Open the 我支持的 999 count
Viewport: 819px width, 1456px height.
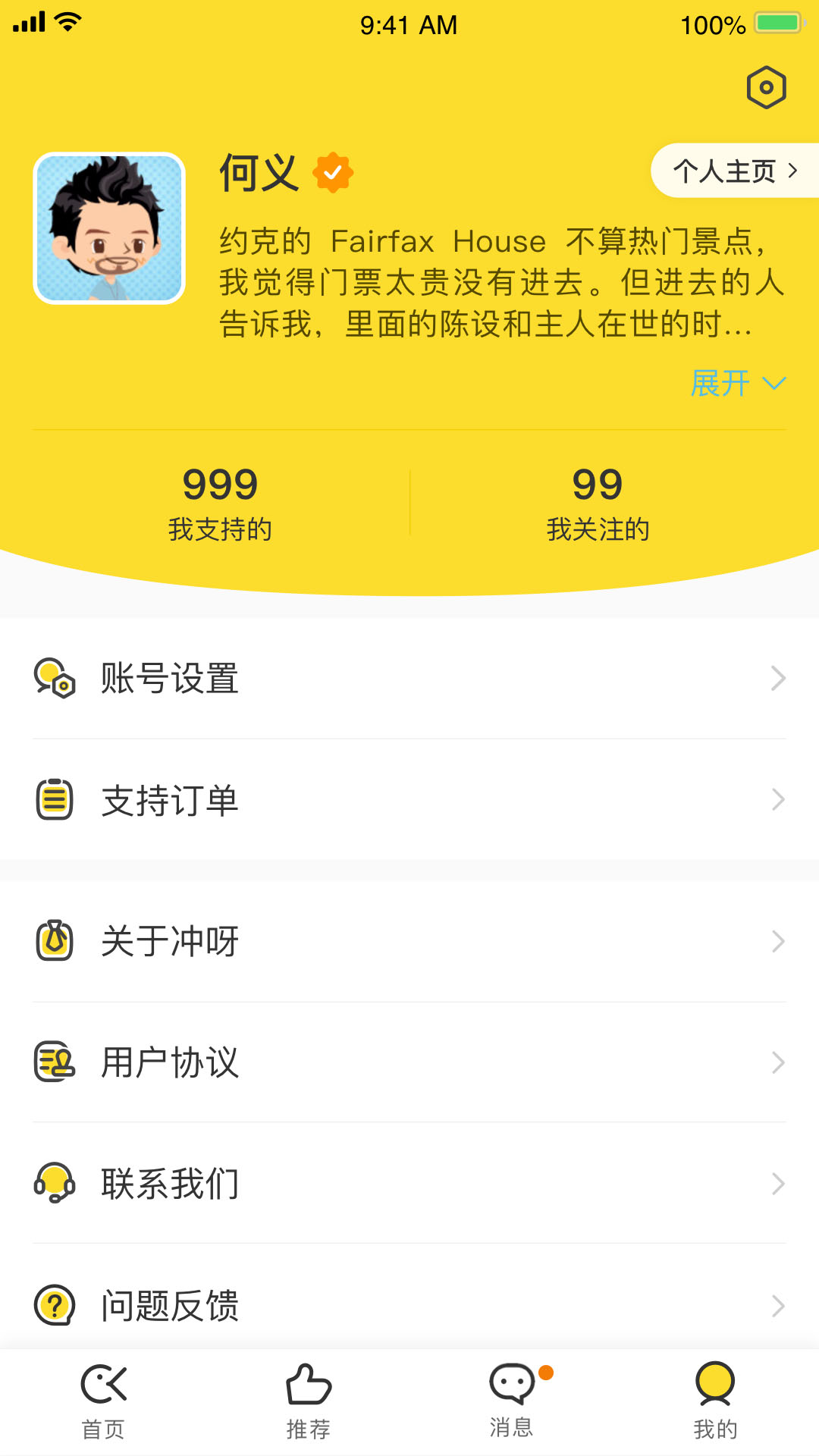pos(219,500)
